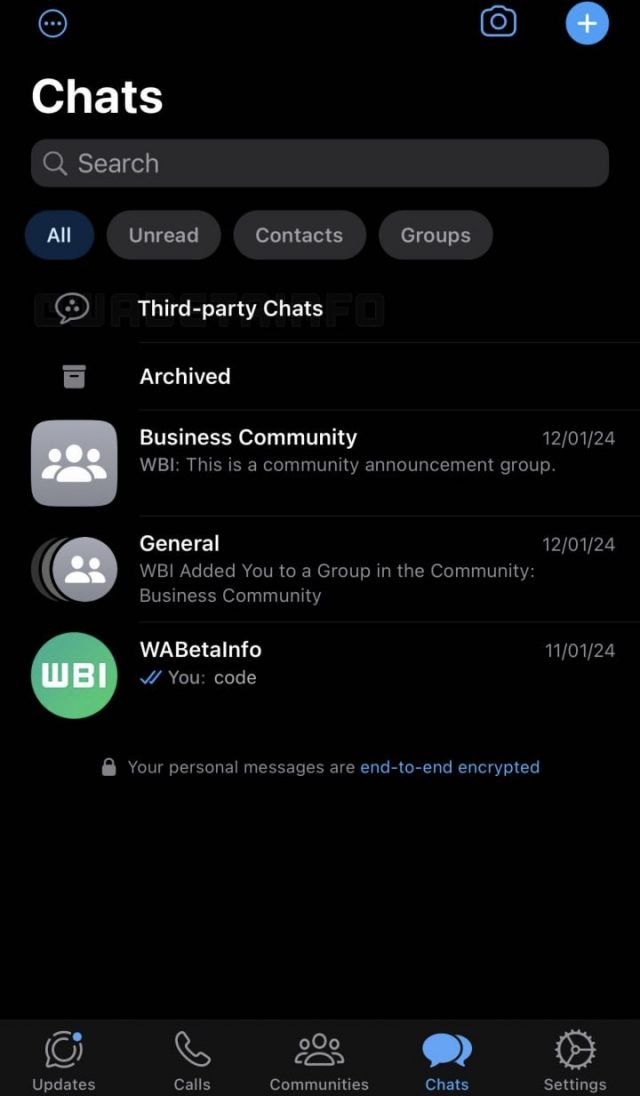This screenshot has width=640, height=1096.
Task: Switch to the Communities tab
Action: (x=319, y=1062)
